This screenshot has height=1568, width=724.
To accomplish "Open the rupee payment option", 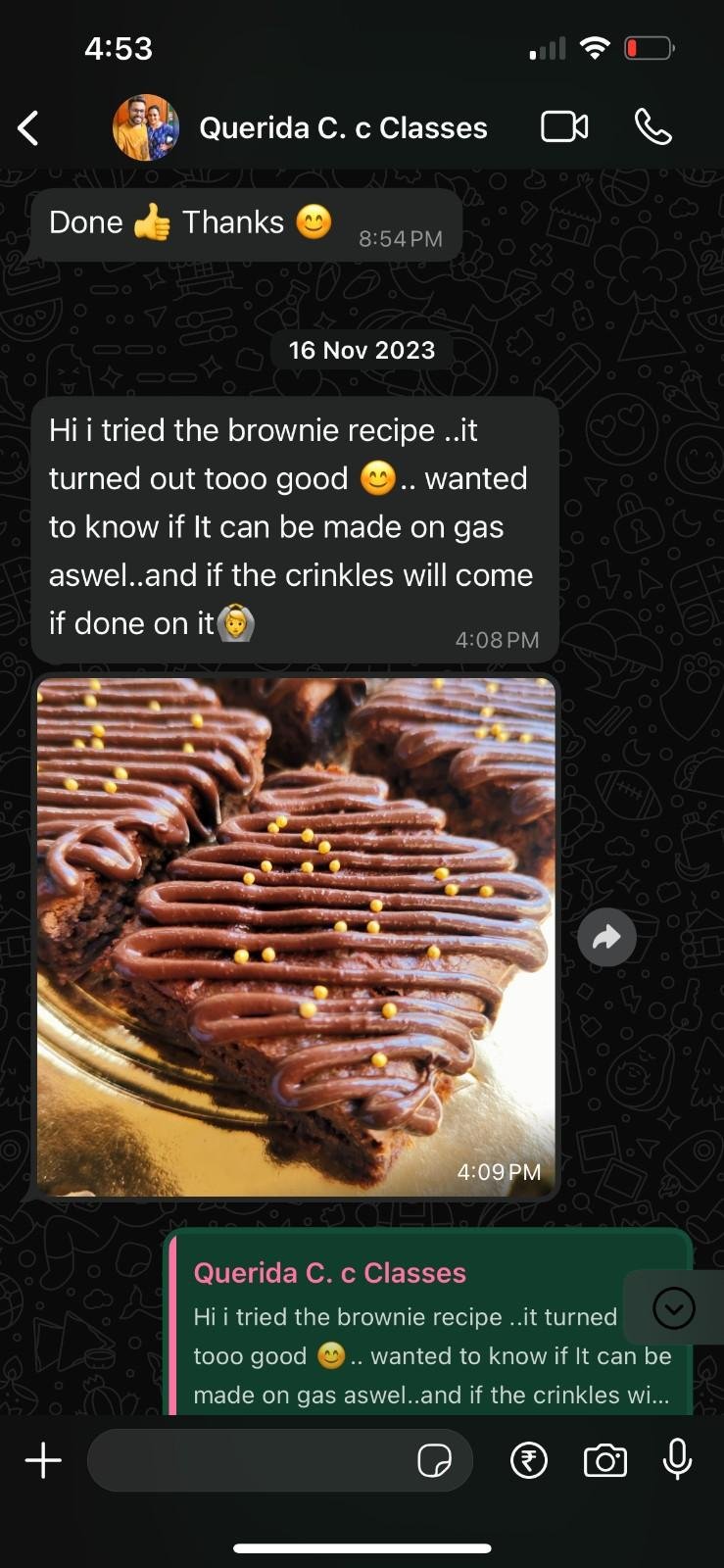I will pos(529,1460).
